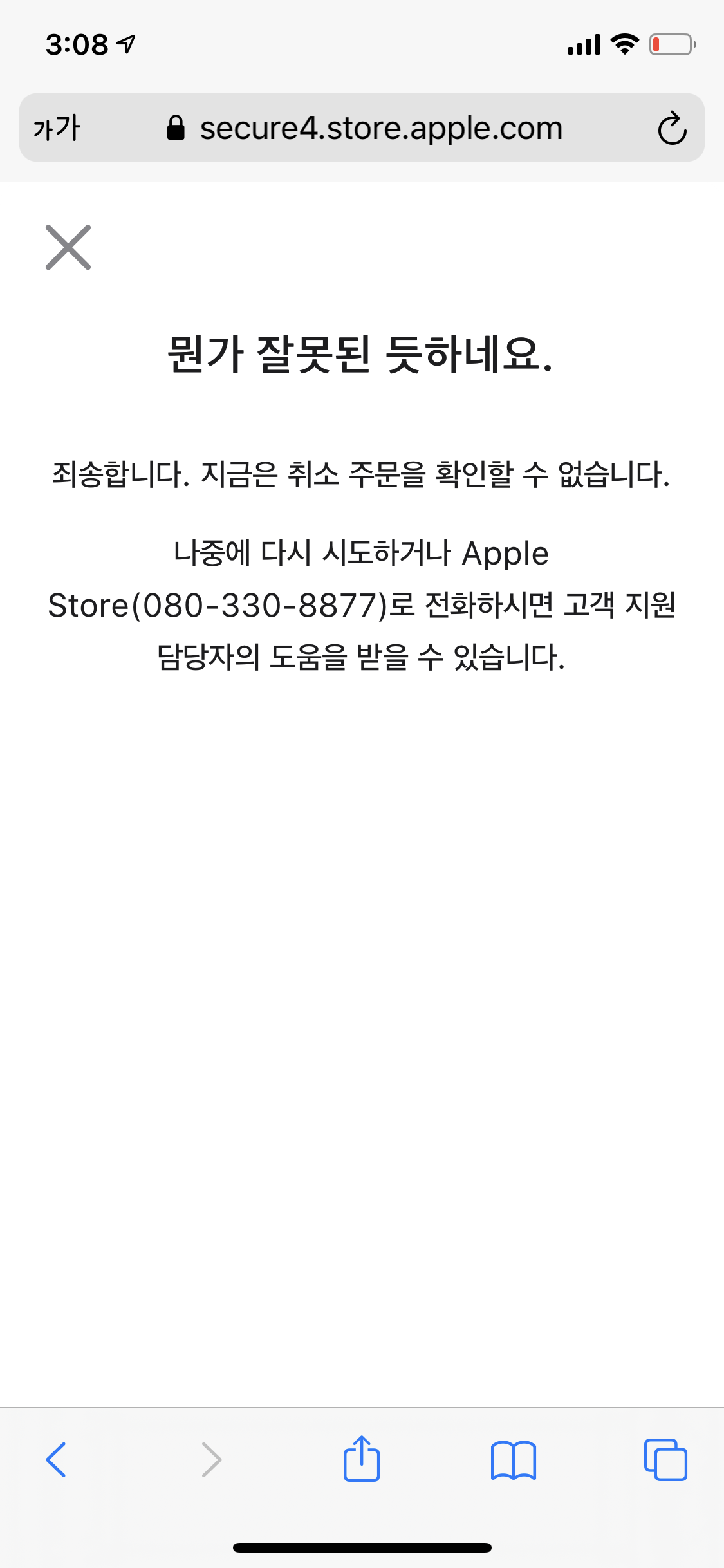Go back to the previous page
This screenshot has width=724, height=1568.
coord(56,1459)
